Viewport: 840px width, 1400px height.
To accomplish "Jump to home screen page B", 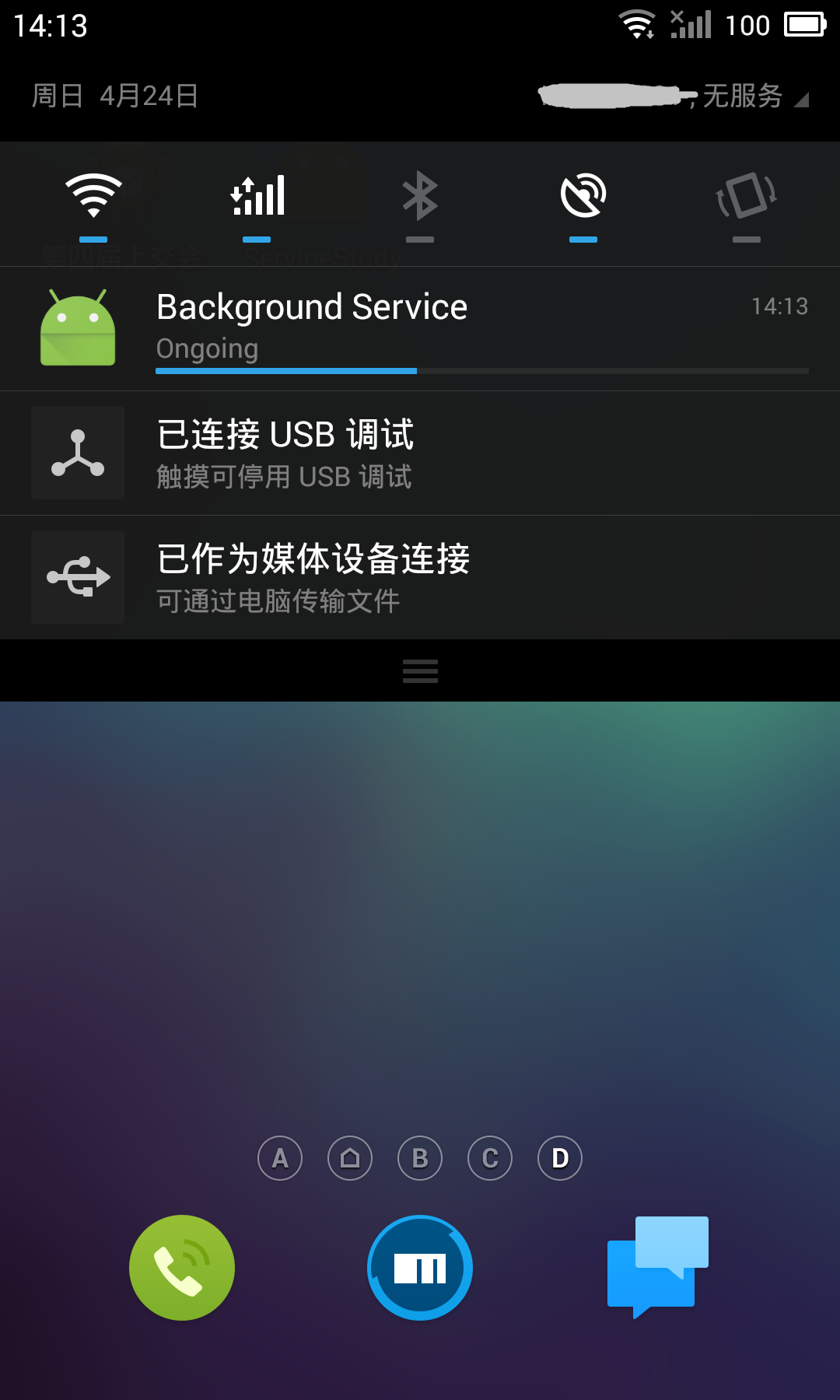I will click(x=420, y=1158).
